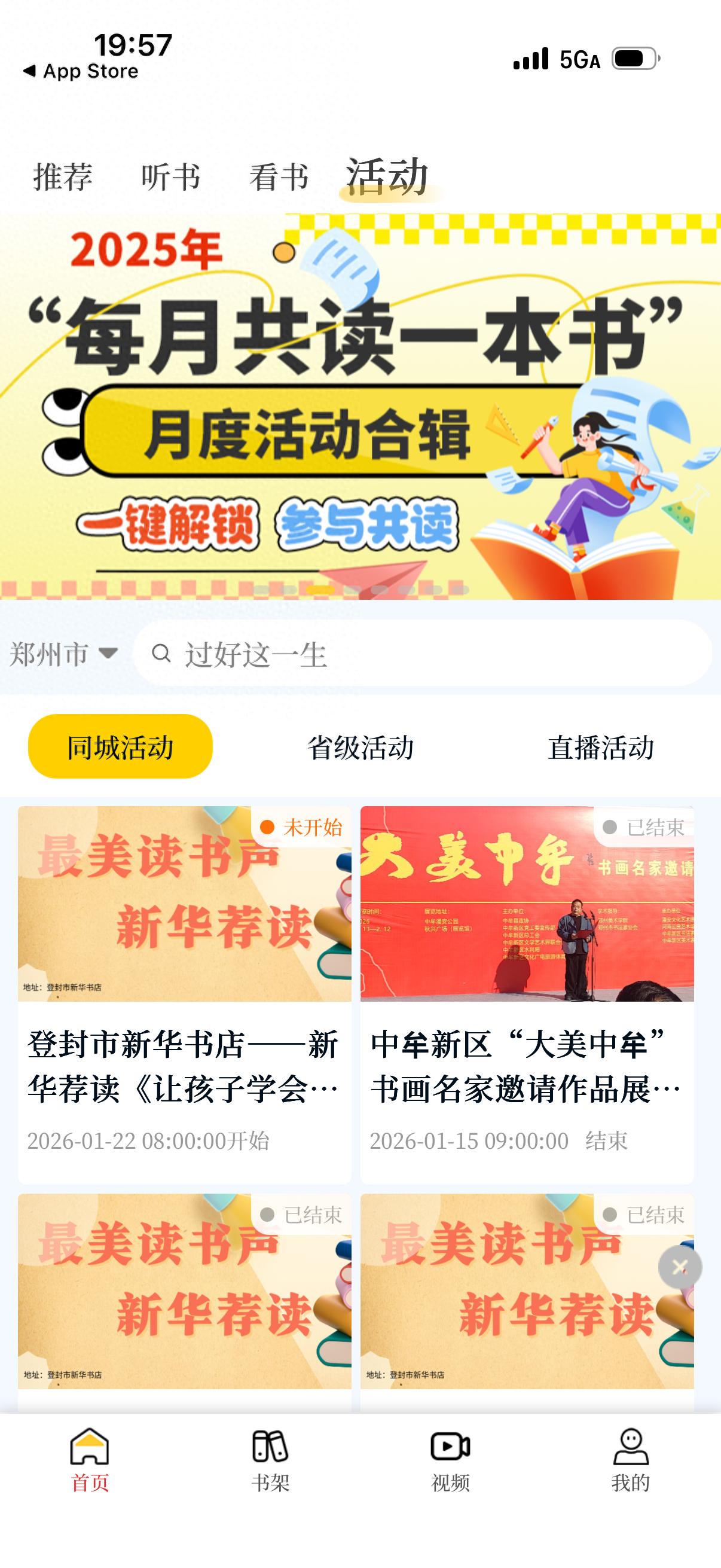The height and width of the screenshot is (1568, 721).
Task: Switch to the 看书 top tab
Action: tap(279, 177)
